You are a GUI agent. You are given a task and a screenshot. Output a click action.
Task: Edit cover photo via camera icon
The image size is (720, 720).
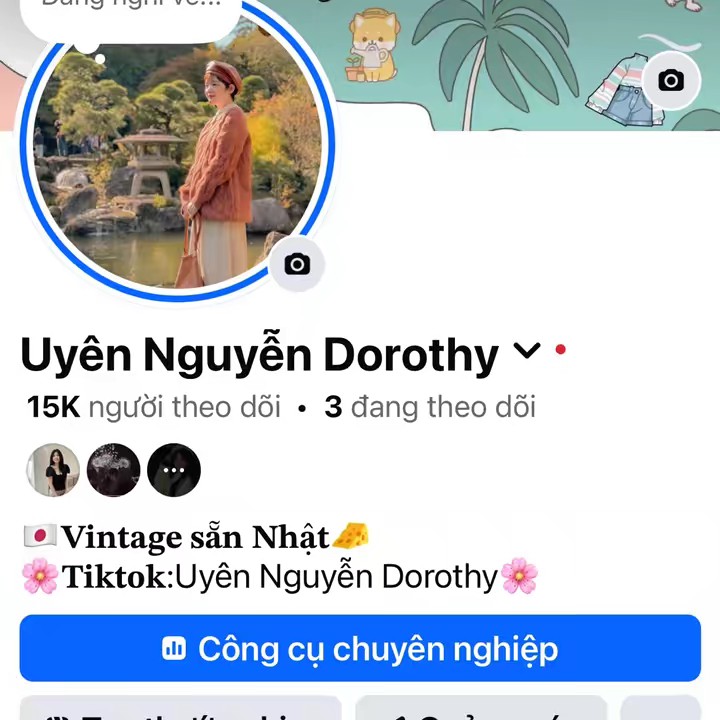(x=671, y=81)
